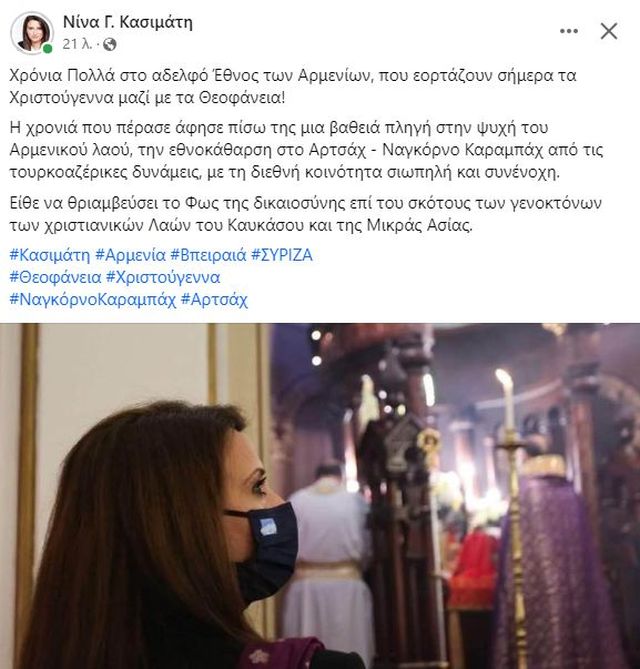Open the #ΣΥΡΙΖΑ hashtag
640x669 pixels.
click(283, 254)
